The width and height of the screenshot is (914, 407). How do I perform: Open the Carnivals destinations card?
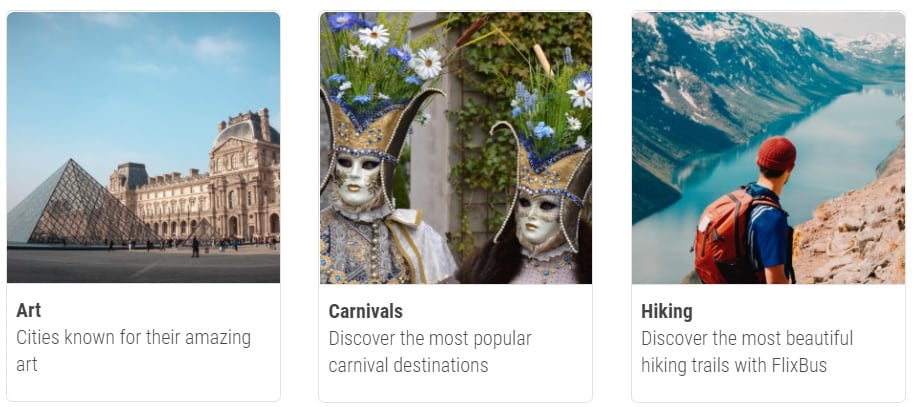tap(455, 205)
